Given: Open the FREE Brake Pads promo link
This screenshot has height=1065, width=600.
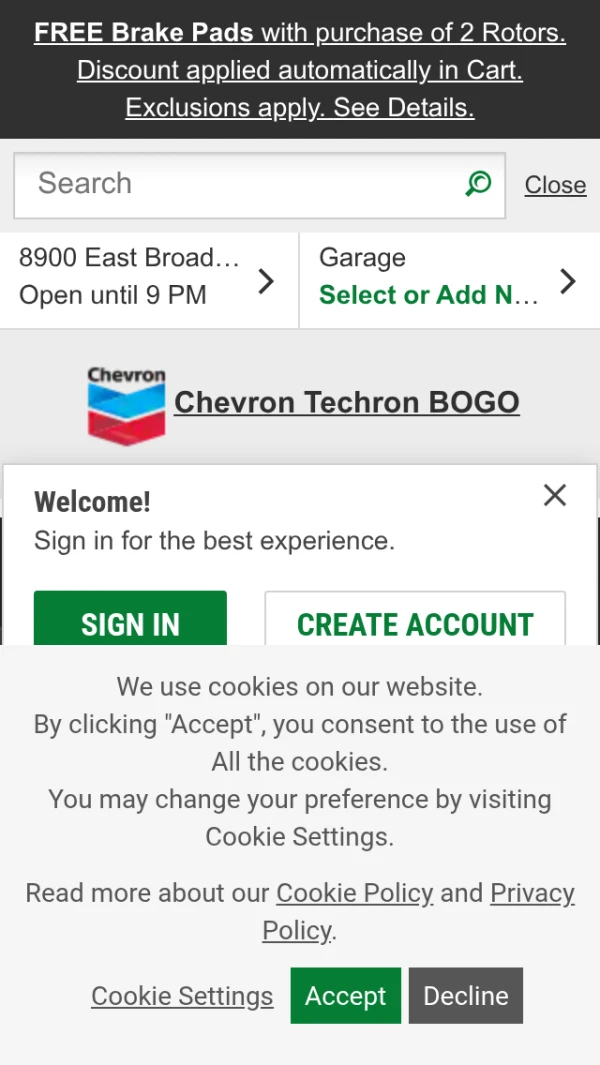Looking at the screenshot, I should [x=299, y=70].
